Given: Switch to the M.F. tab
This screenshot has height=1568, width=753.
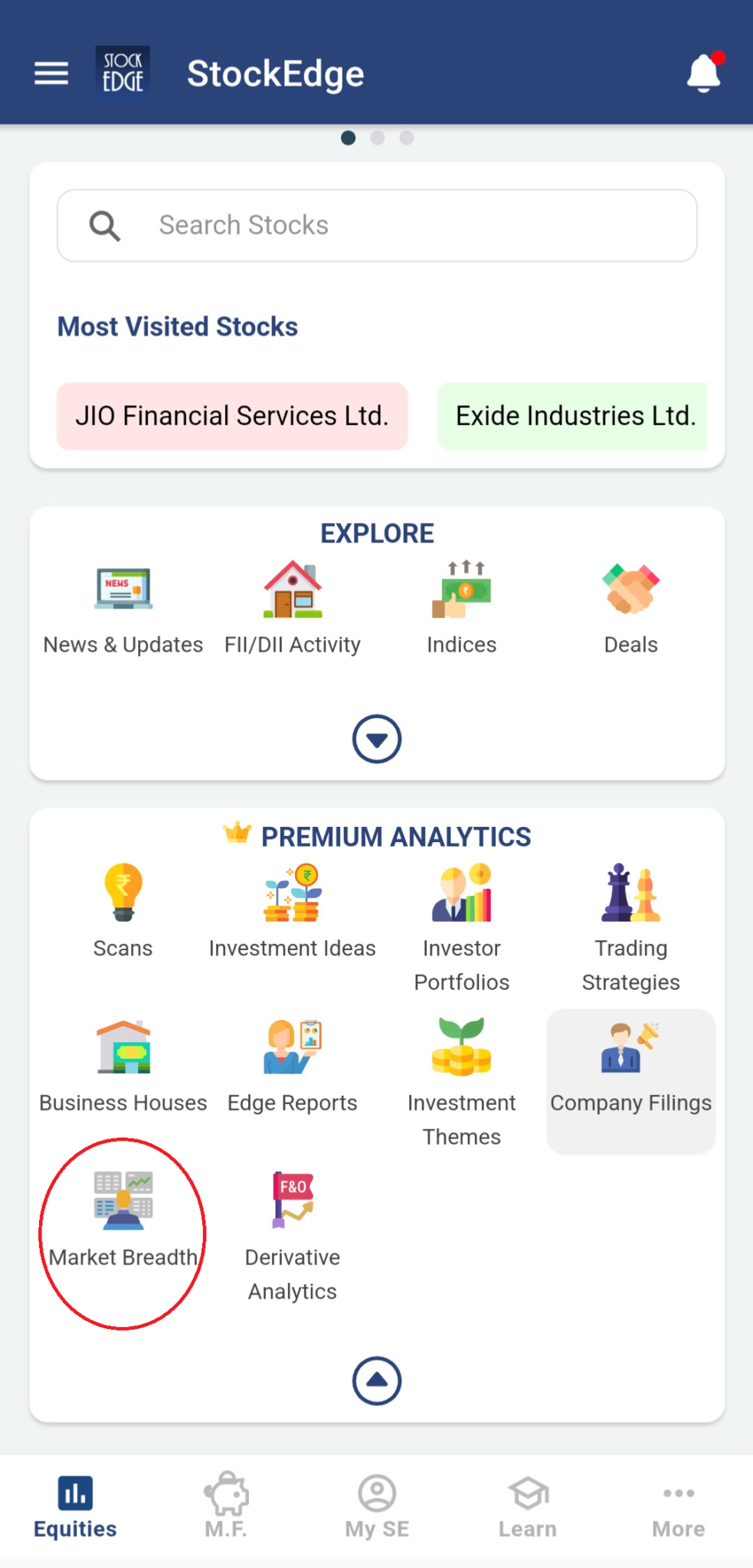Looking at the screenshot, I should click(226, 1505).
